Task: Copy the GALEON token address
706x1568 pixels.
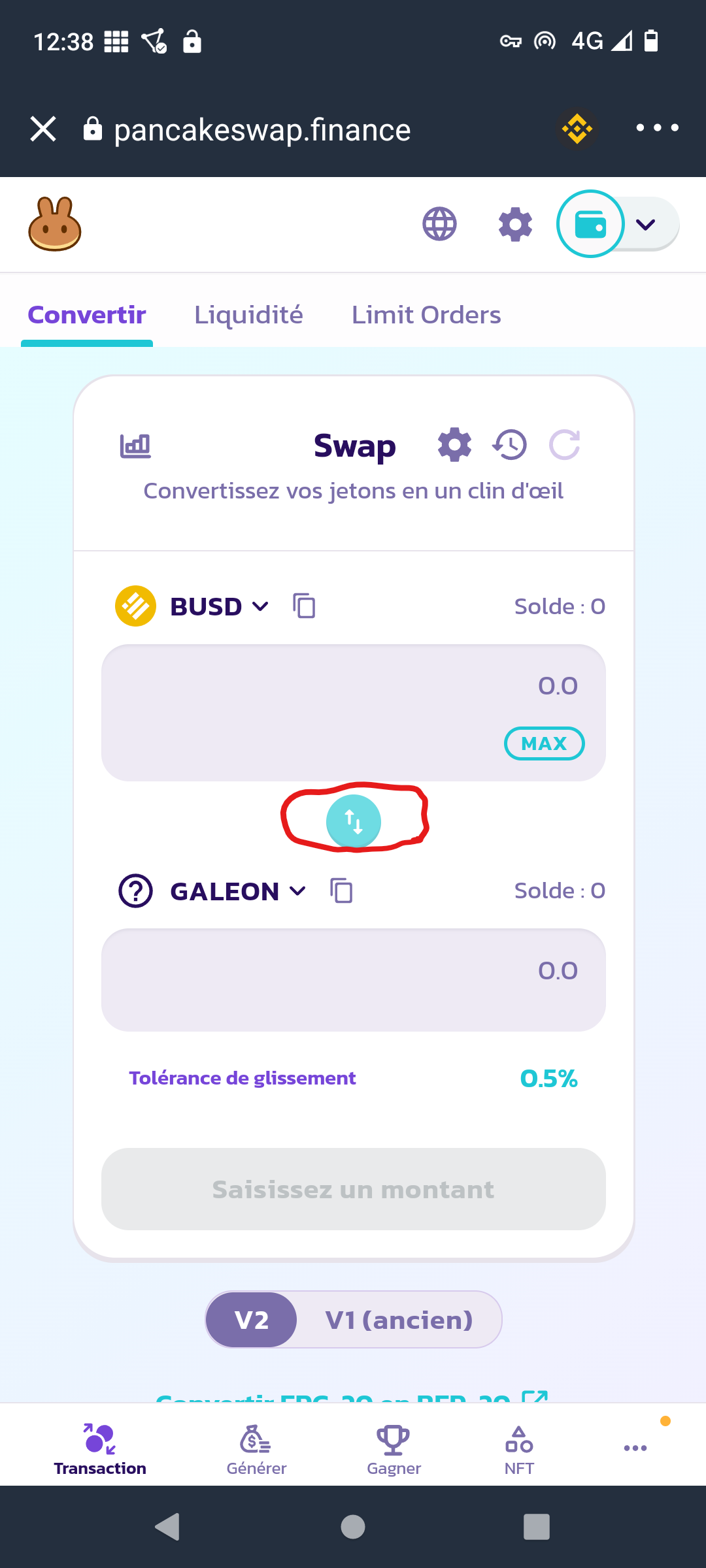Action: [x=341, y=890]
